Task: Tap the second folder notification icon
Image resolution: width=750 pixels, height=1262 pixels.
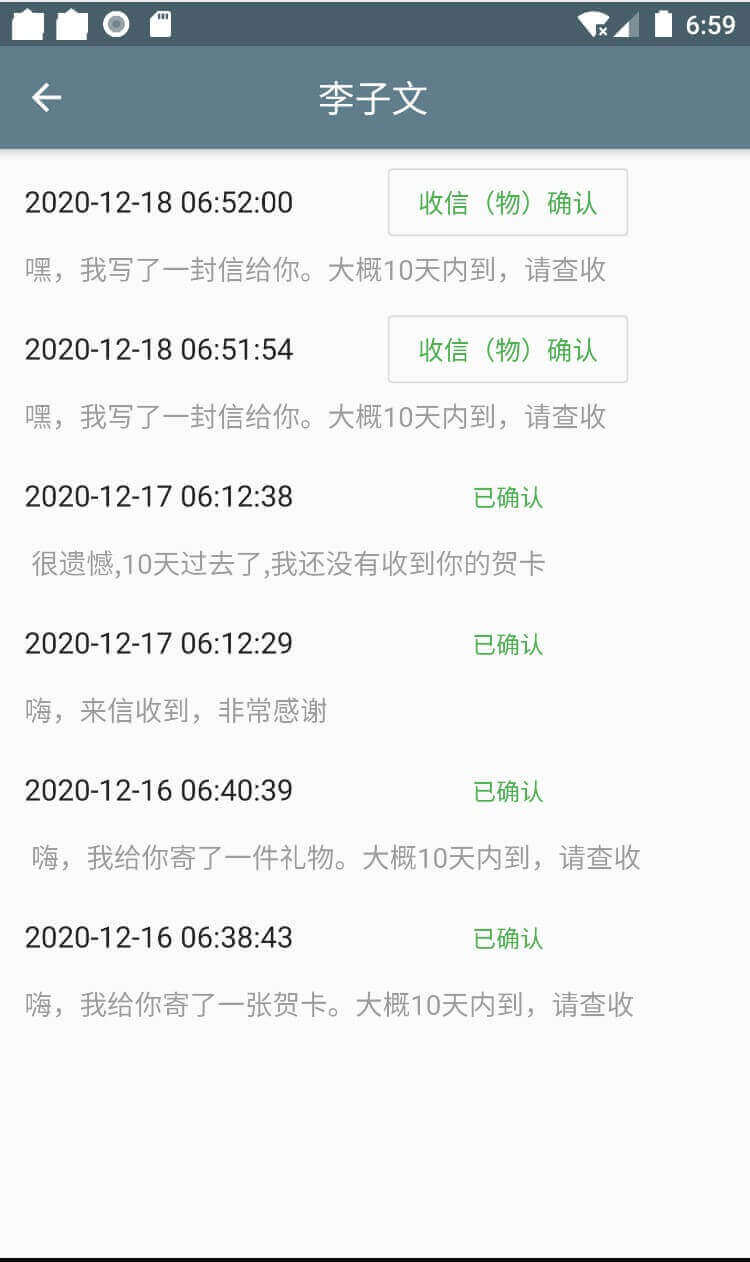Action: [72, 23]
